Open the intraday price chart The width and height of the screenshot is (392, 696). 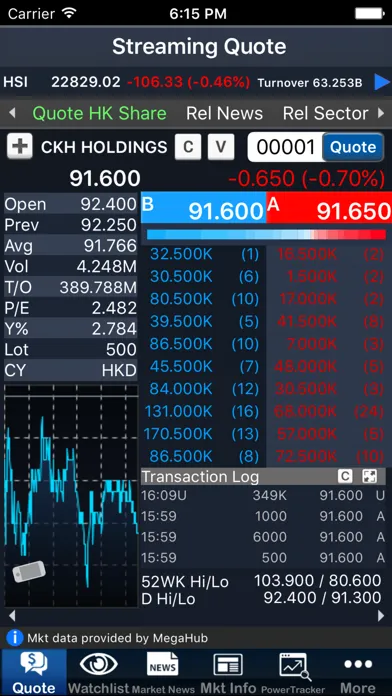pyautogui.click(x=71, y=496)
